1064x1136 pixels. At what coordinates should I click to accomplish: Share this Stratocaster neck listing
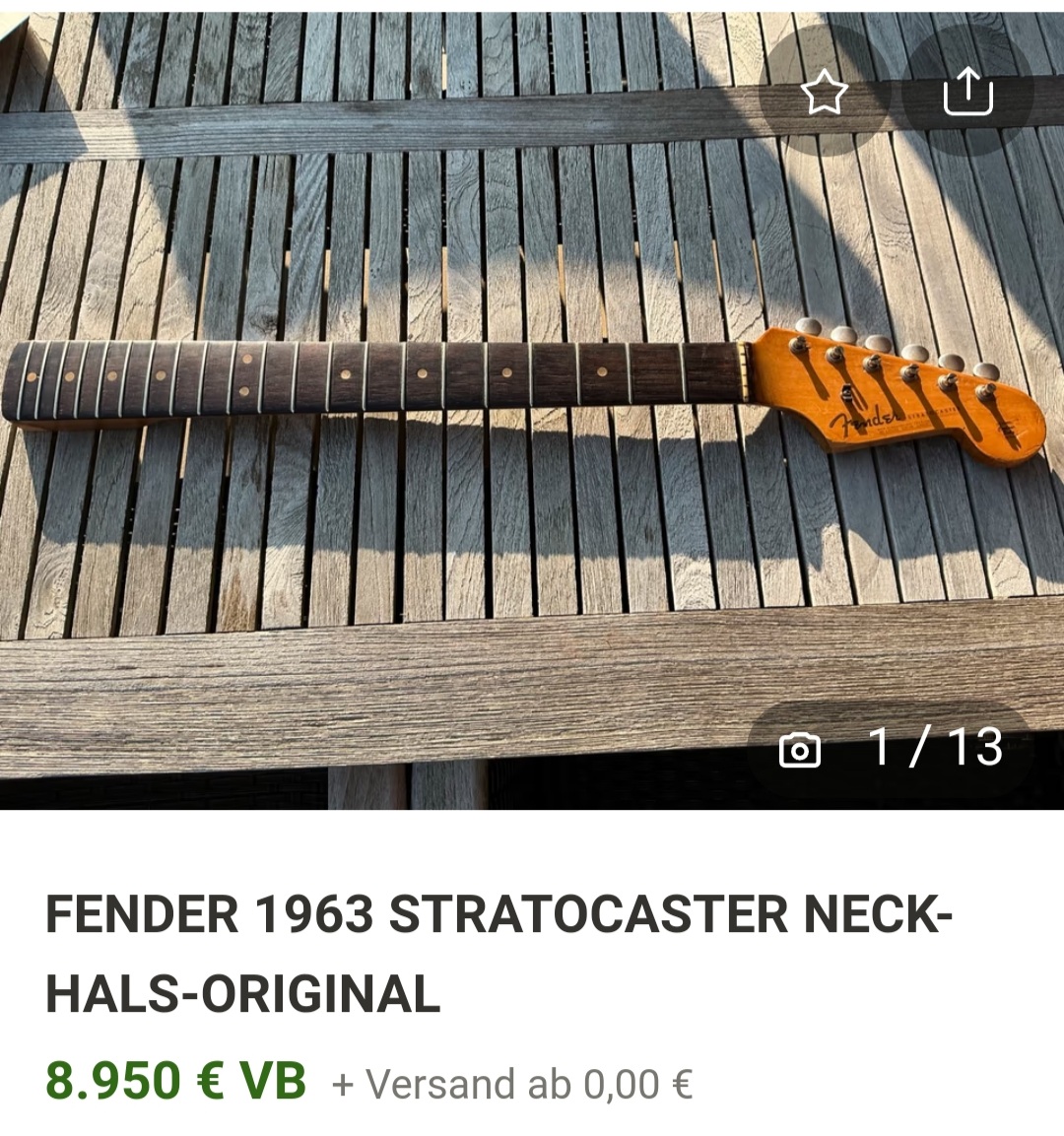967,92
